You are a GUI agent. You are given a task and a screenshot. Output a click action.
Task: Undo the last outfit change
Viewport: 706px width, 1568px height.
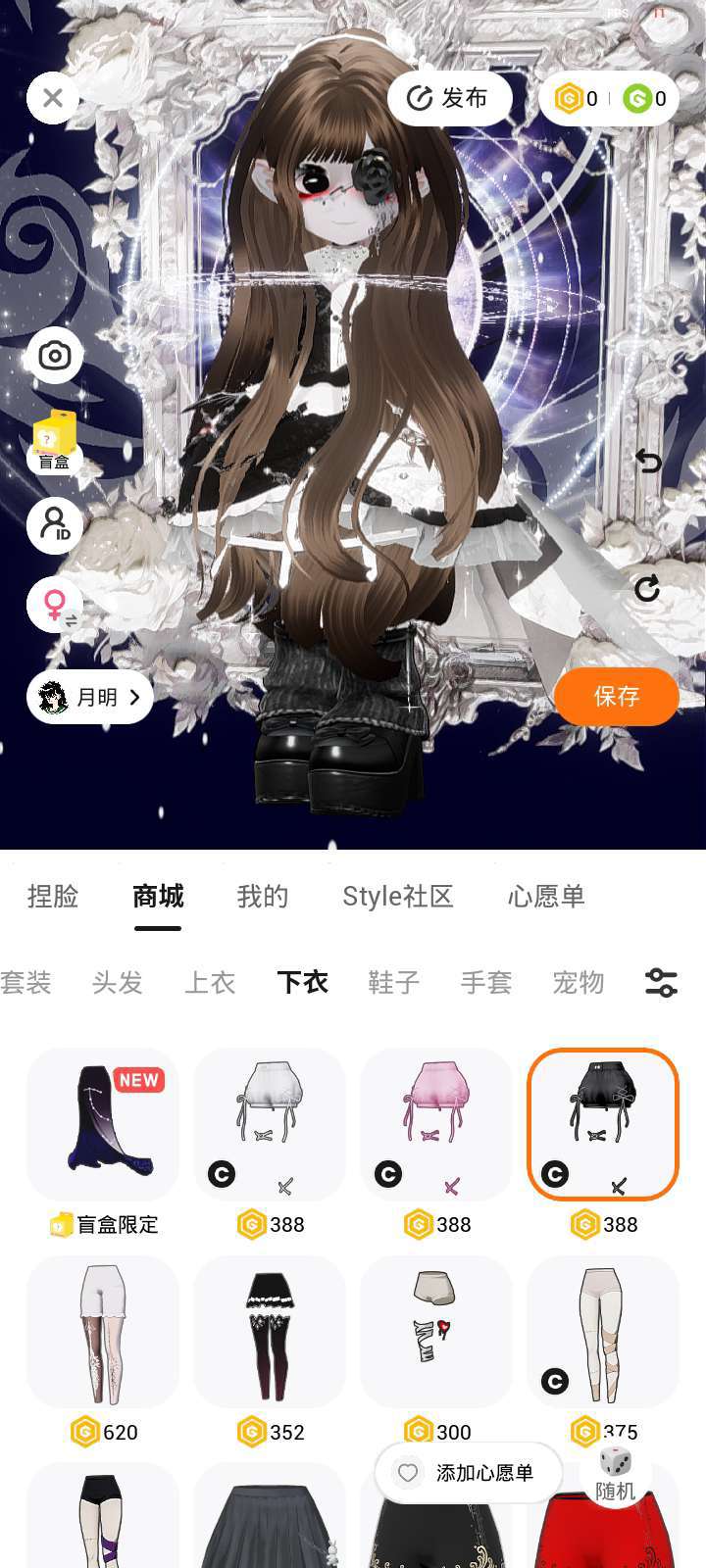click(x=647, y=461)
